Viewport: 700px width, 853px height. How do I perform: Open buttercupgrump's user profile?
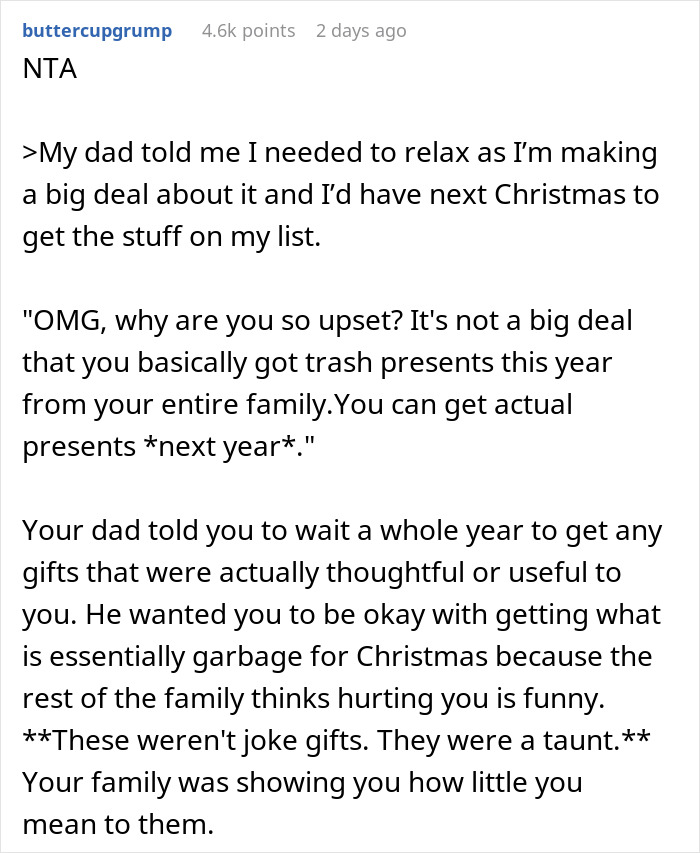coord(96,31)
